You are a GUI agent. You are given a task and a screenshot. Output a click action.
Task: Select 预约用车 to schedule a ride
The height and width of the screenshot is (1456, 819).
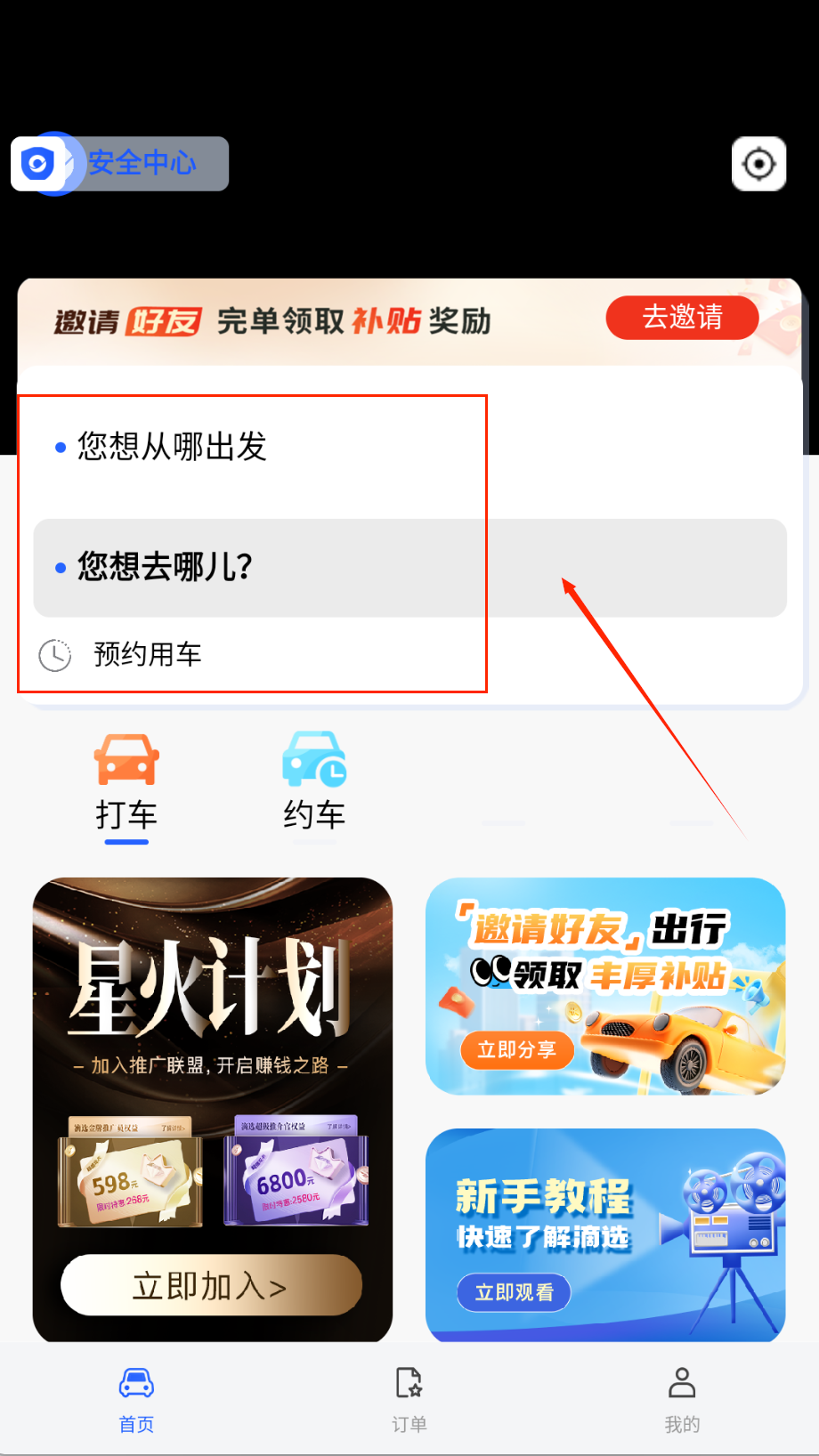click(147, 655)
